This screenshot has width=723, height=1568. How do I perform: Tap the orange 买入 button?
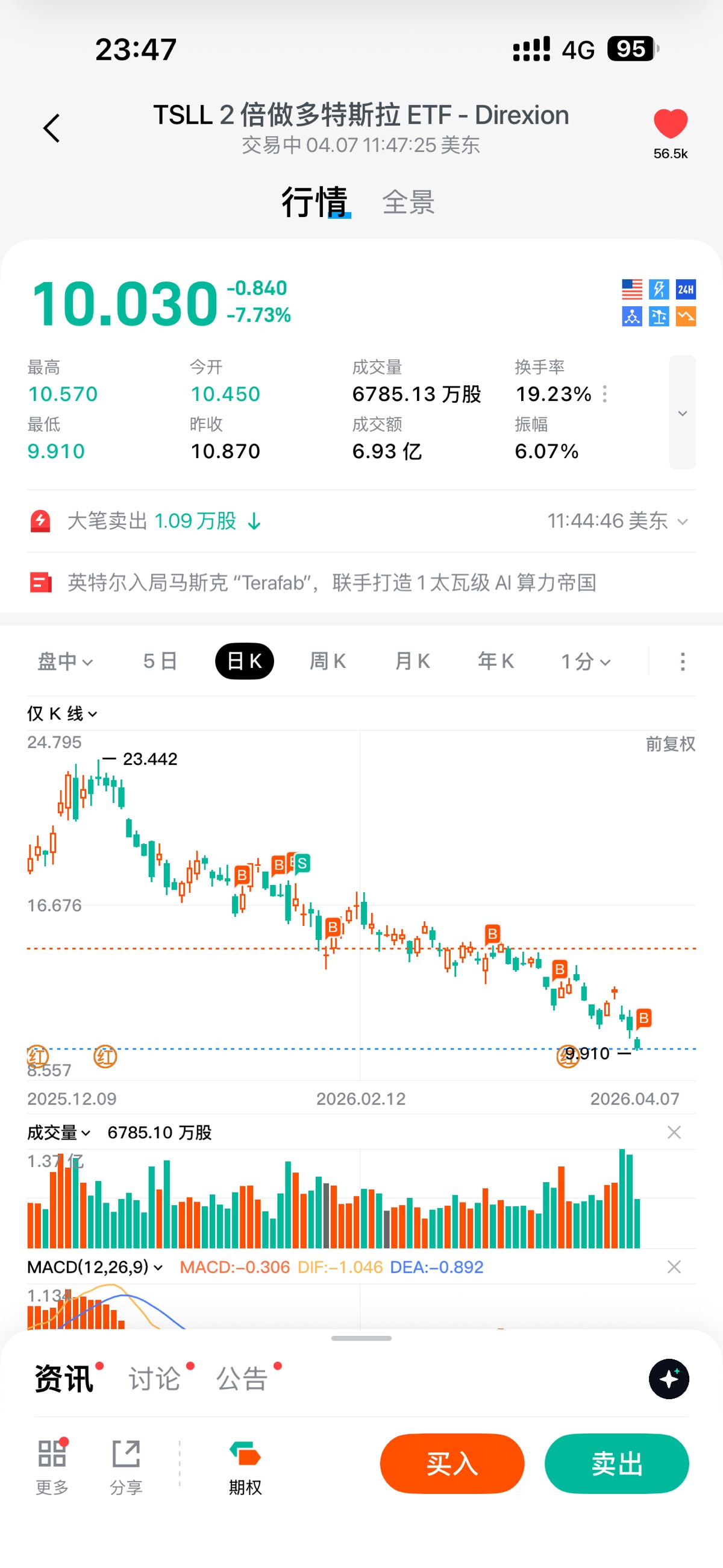tap(451, 1463)
